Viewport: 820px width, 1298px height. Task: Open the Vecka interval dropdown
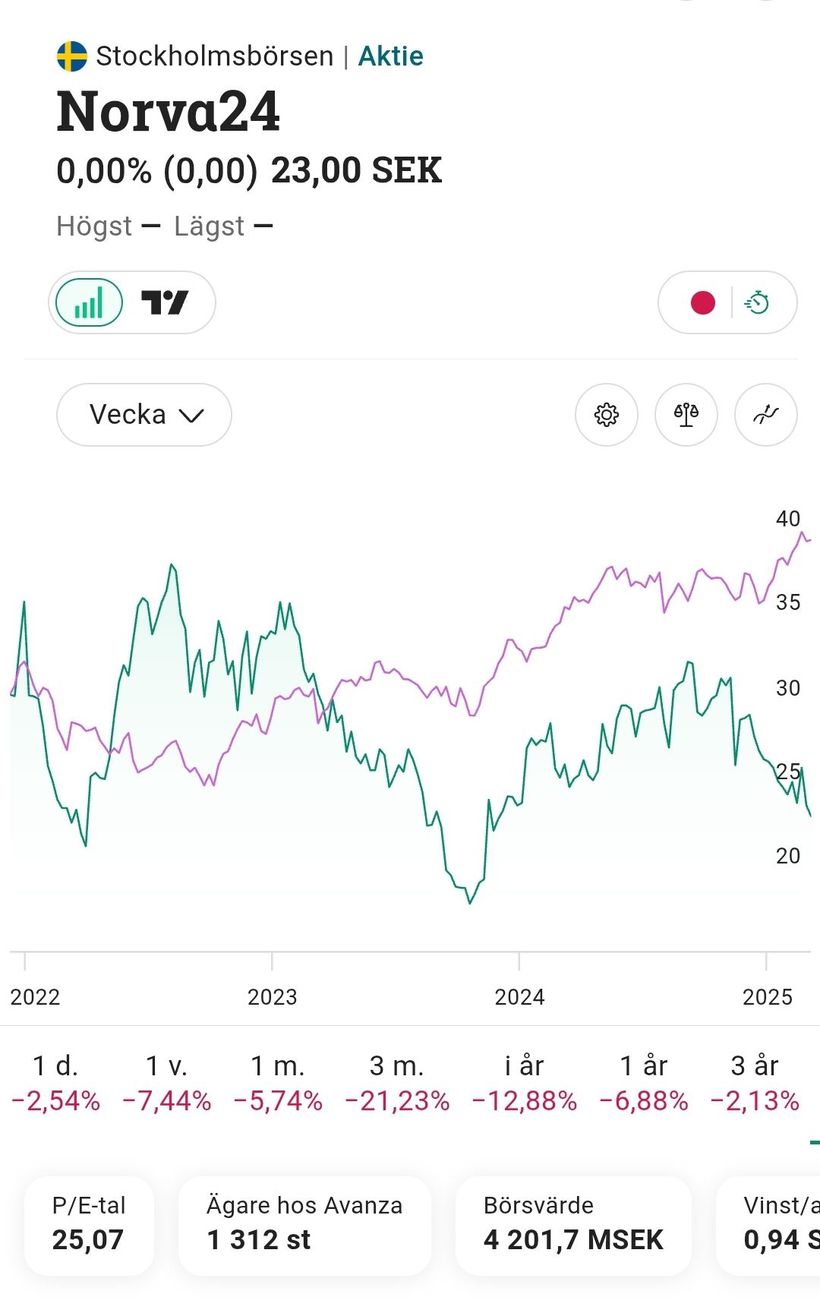[x=144, y=414]
